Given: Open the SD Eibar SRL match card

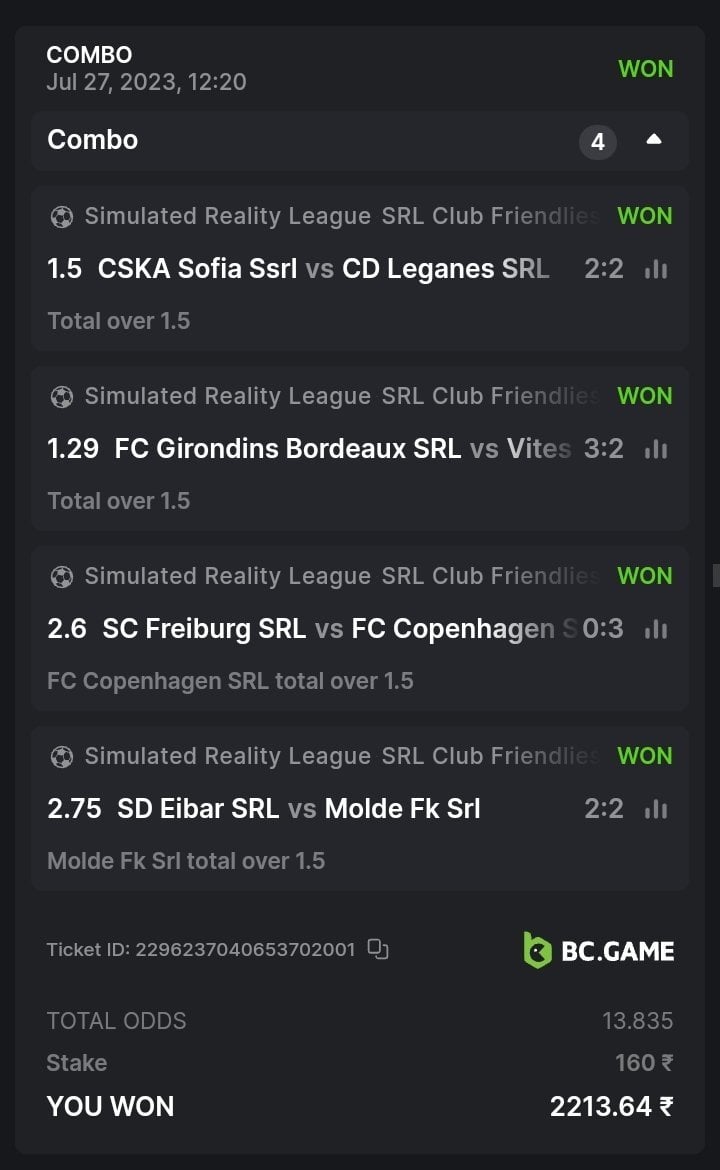Looking at the screenshot, I should point(298,809).
